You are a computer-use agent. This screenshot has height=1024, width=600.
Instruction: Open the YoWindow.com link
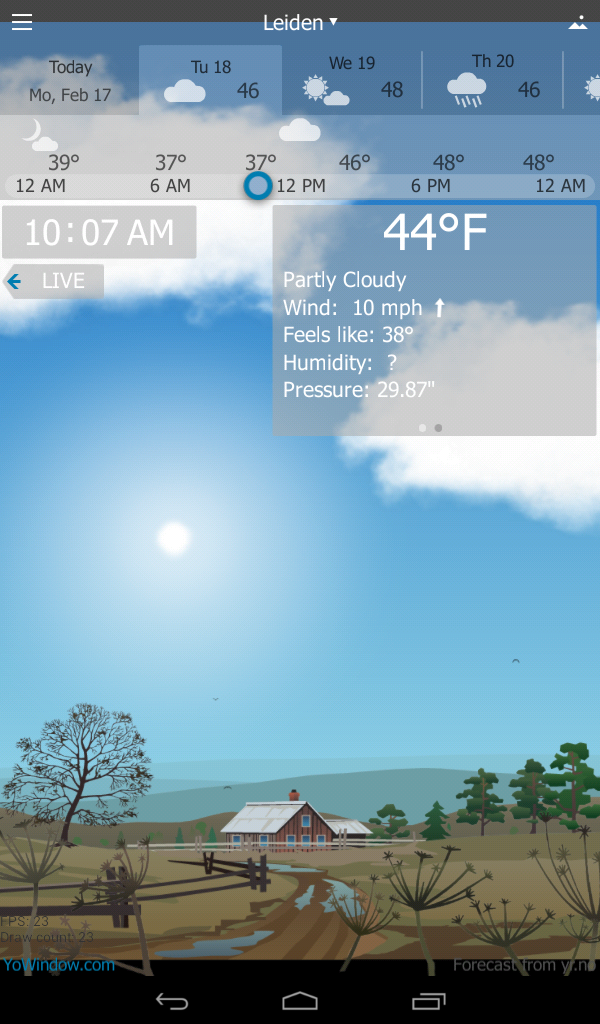58,965
